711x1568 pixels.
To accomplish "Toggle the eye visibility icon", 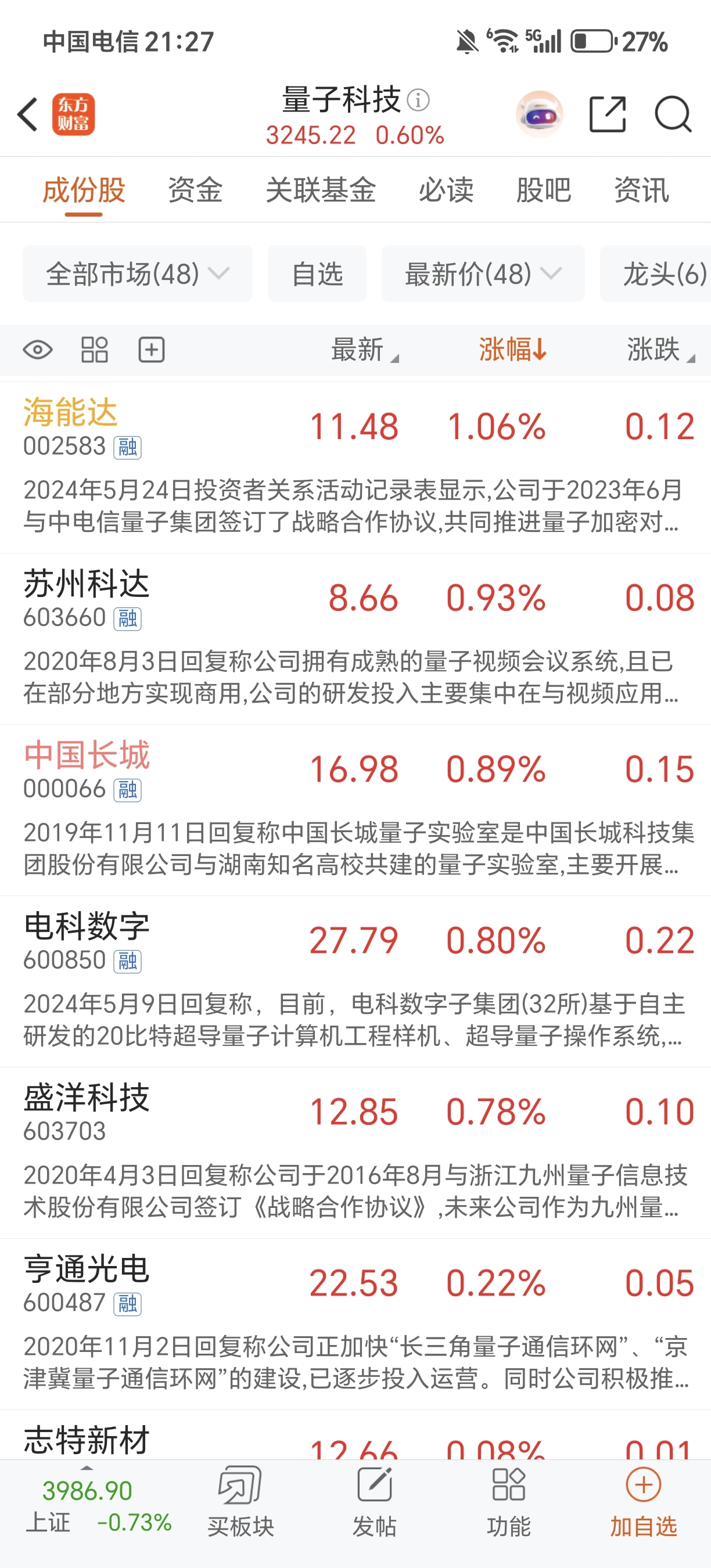I will pos(38,350).
